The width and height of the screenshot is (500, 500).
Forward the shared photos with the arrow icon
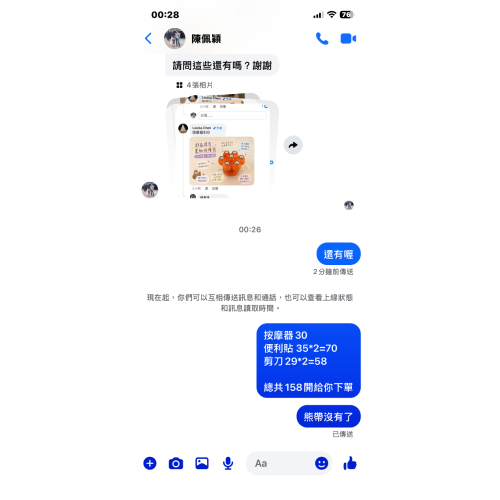coord(293,145)
